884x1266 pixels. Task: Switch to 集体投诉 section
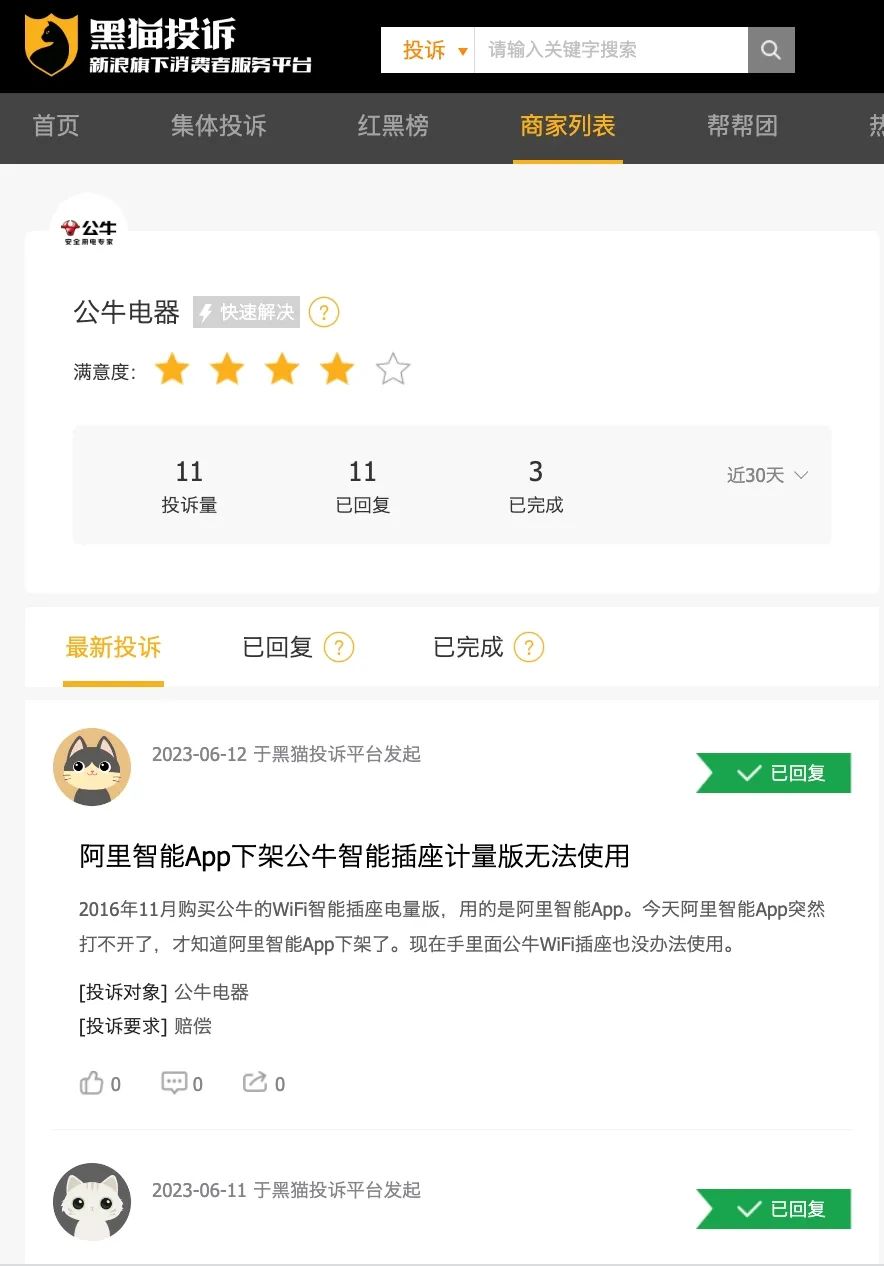218,126
